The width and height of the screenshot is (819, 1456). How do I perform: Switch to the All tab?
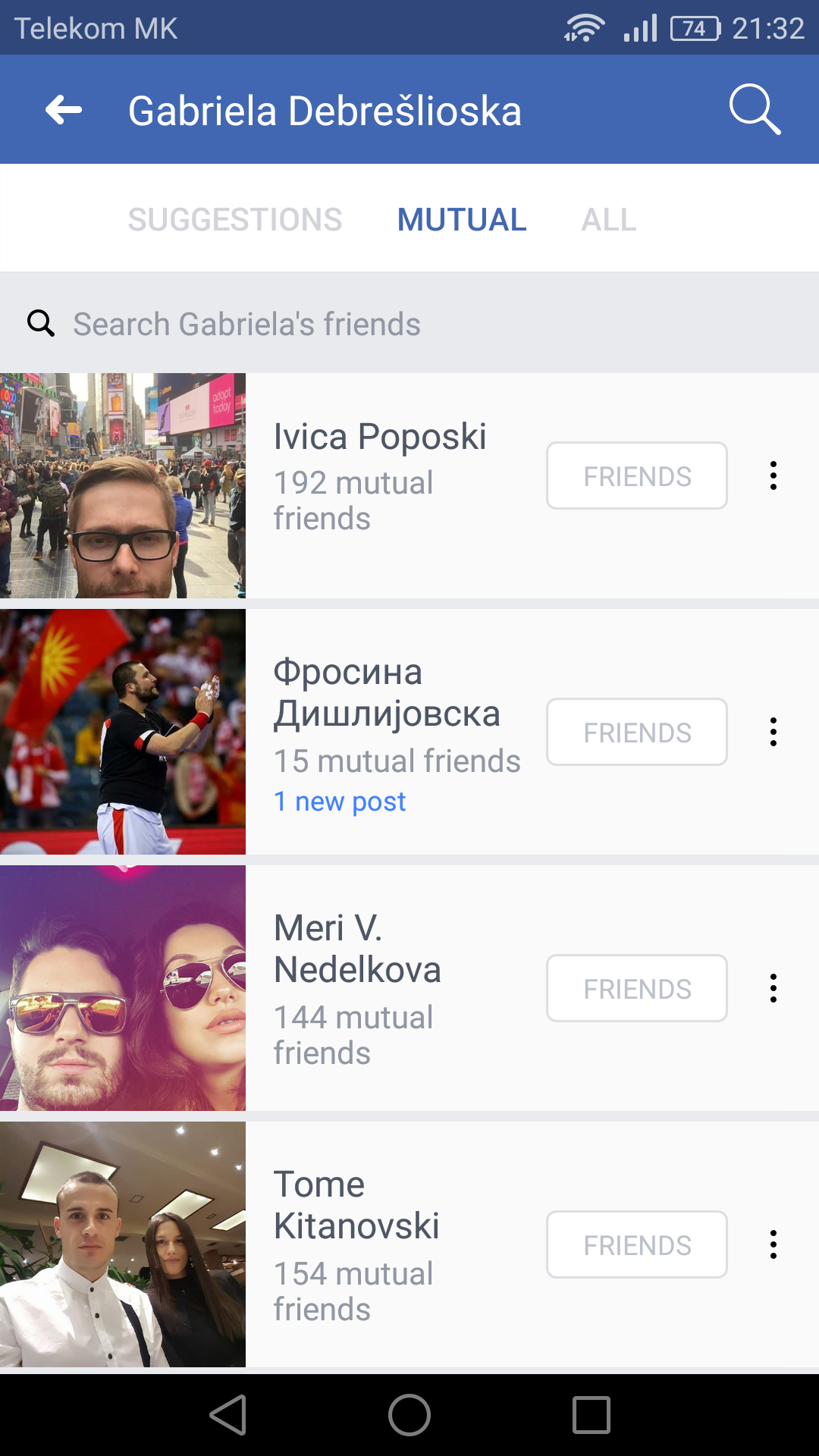click(609, 219)
